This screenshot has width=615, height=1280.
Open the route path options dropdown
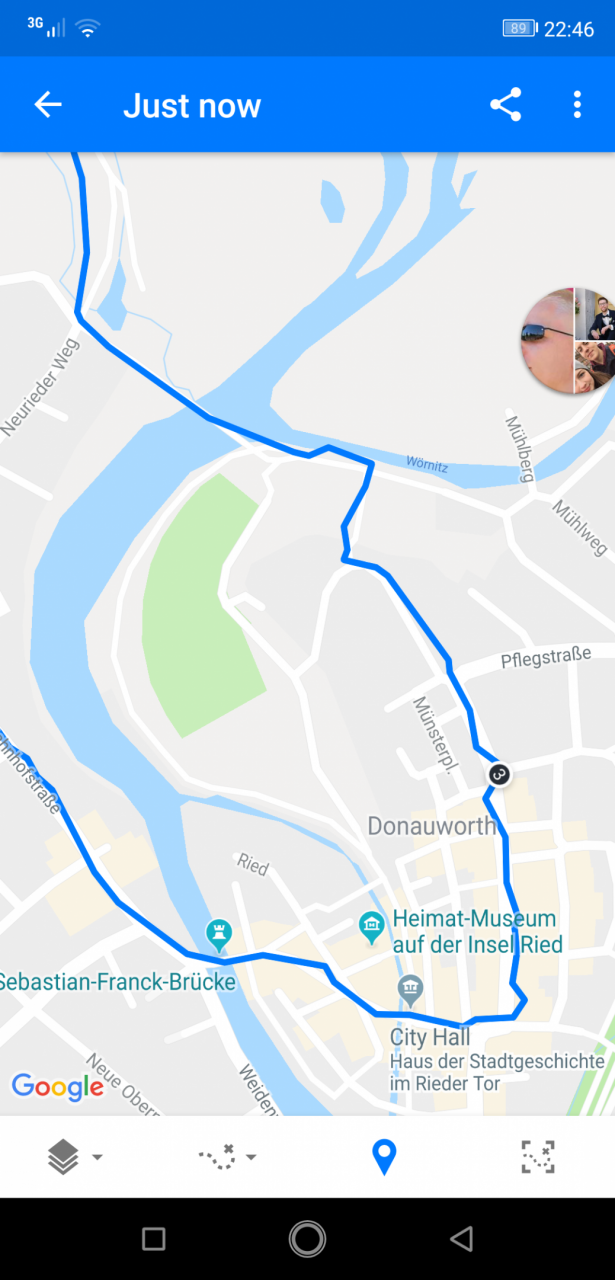(227, 1157)
